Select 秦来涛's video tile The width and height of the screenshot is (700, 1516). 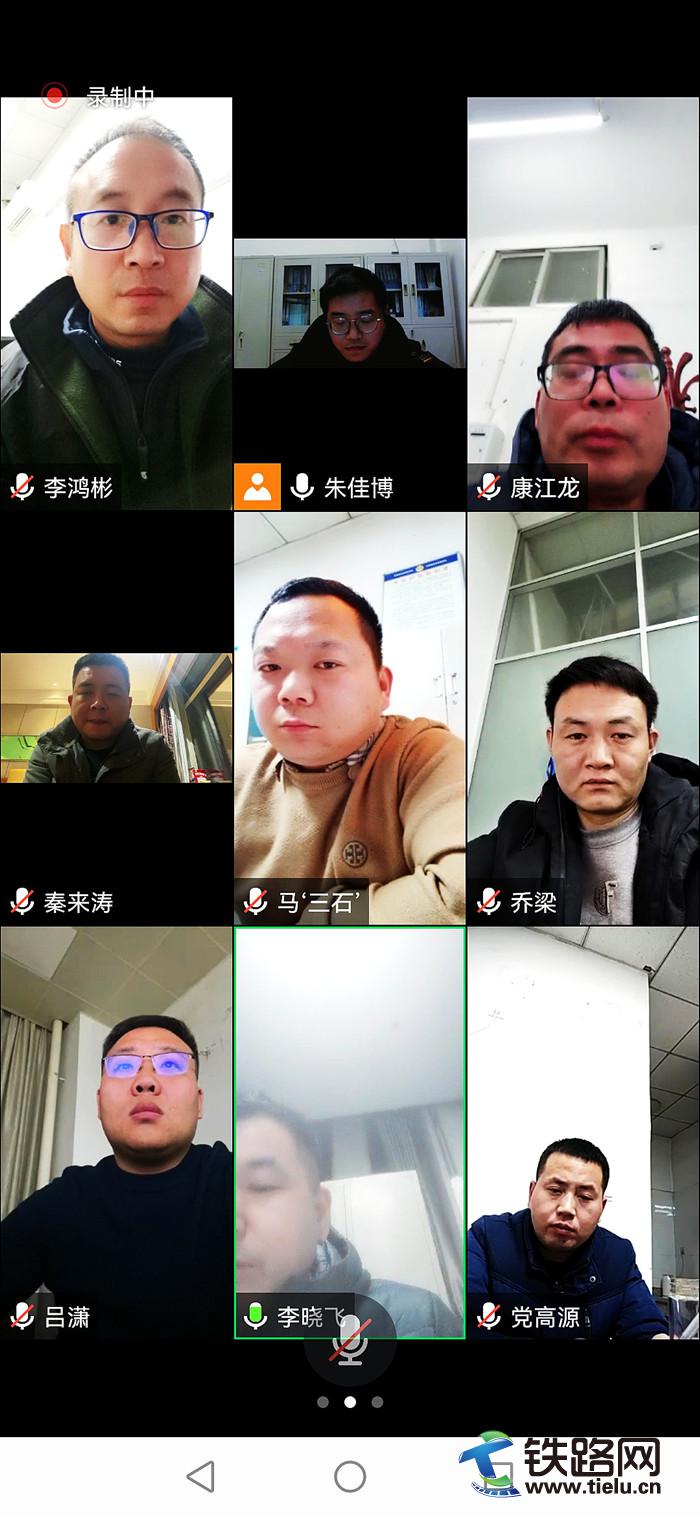(116, 717)
